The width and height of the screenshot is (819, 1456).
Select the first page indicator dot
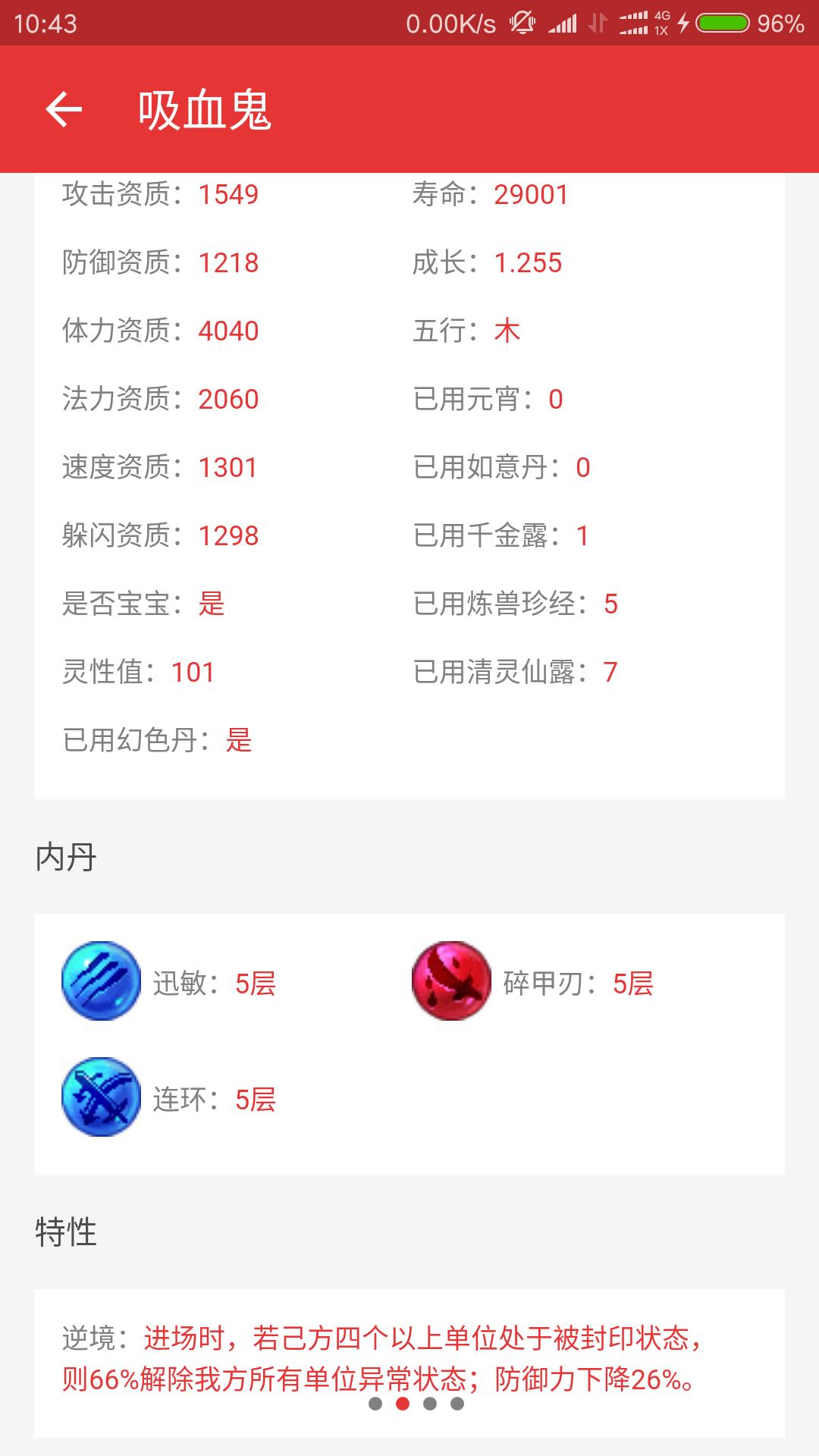375,1404
